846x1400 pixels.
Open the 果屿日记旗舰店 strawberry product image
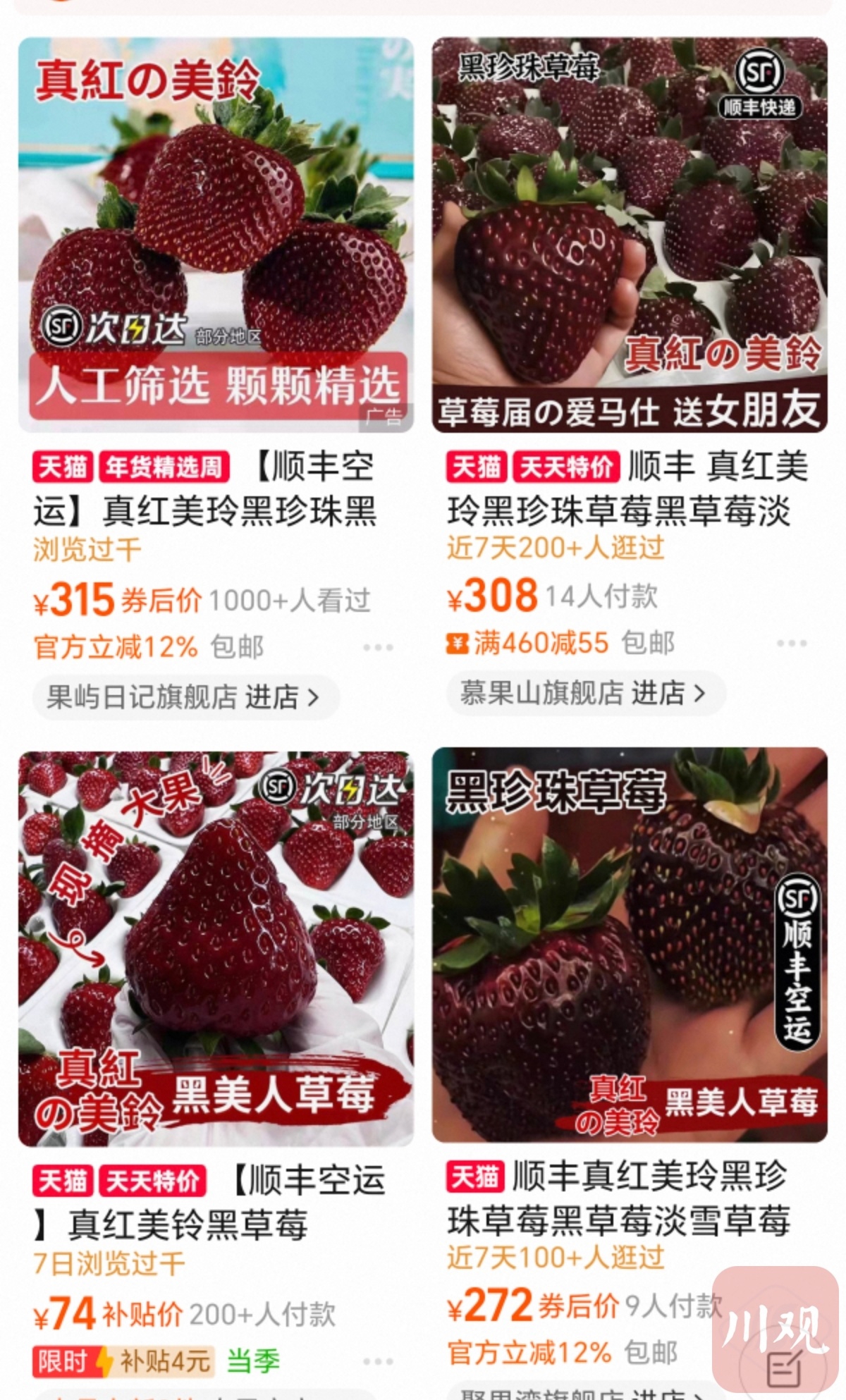216,235
